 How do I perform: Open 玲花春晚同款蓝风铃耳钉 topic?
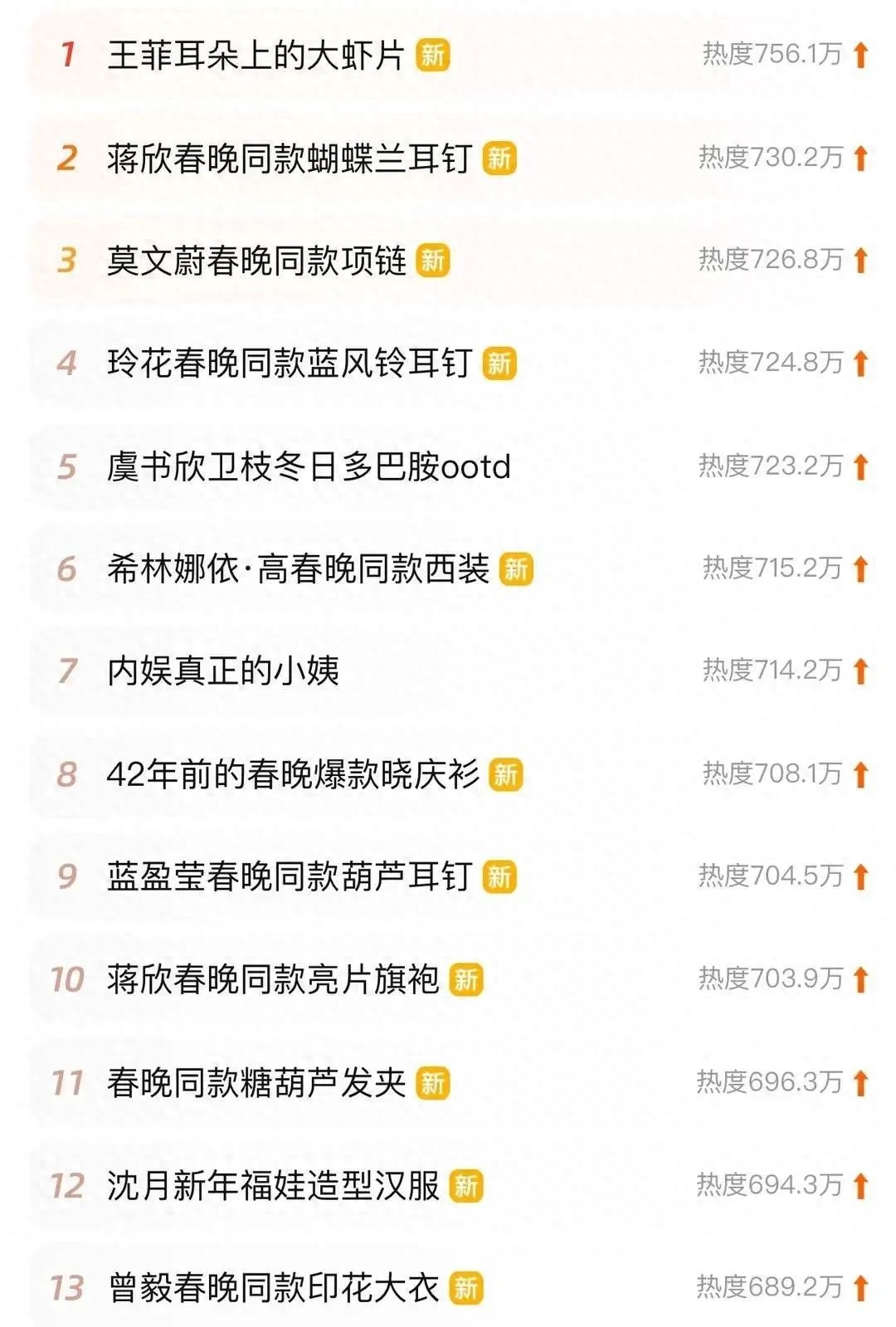[289, 363]
